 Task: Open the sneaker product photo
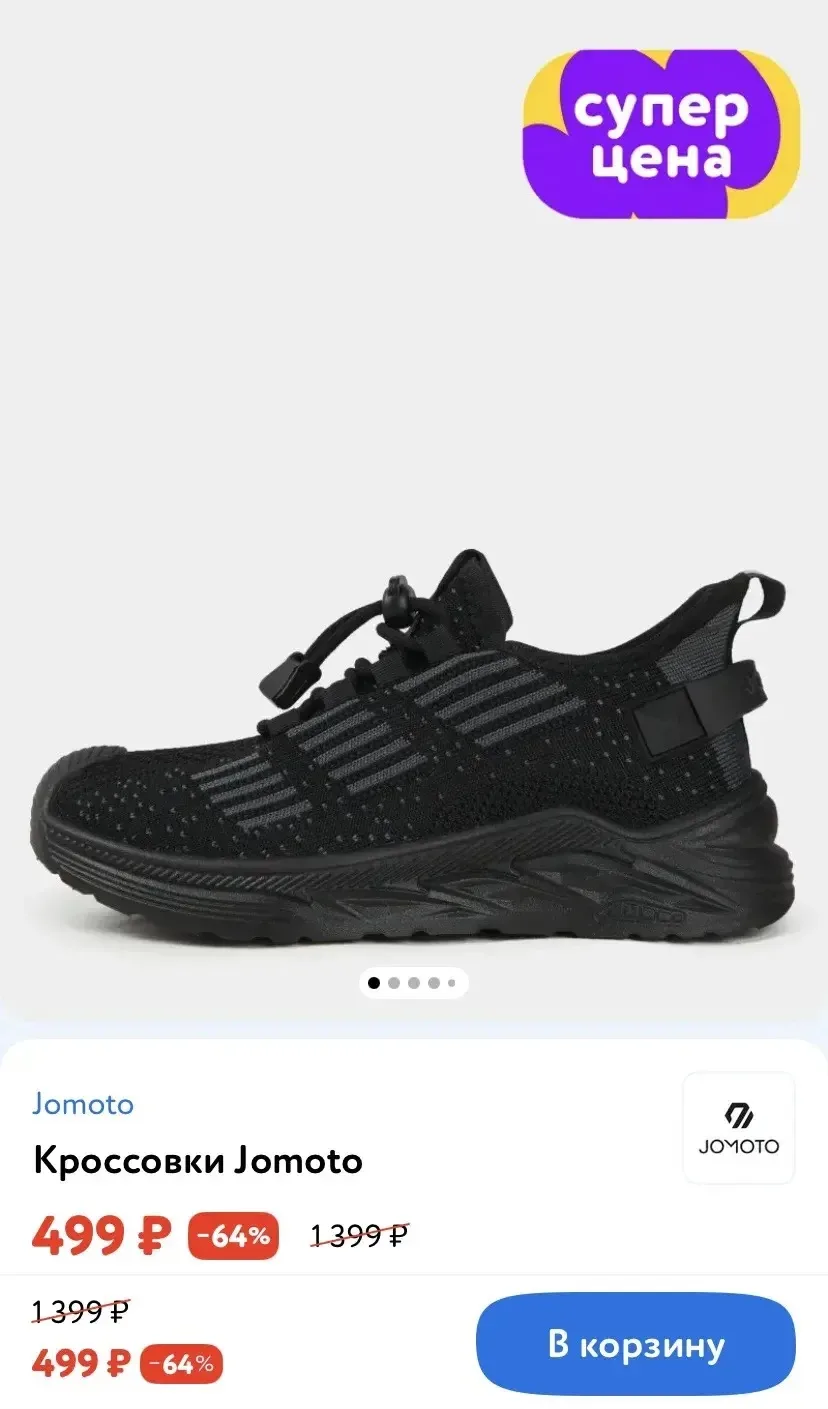click(414, 745)
